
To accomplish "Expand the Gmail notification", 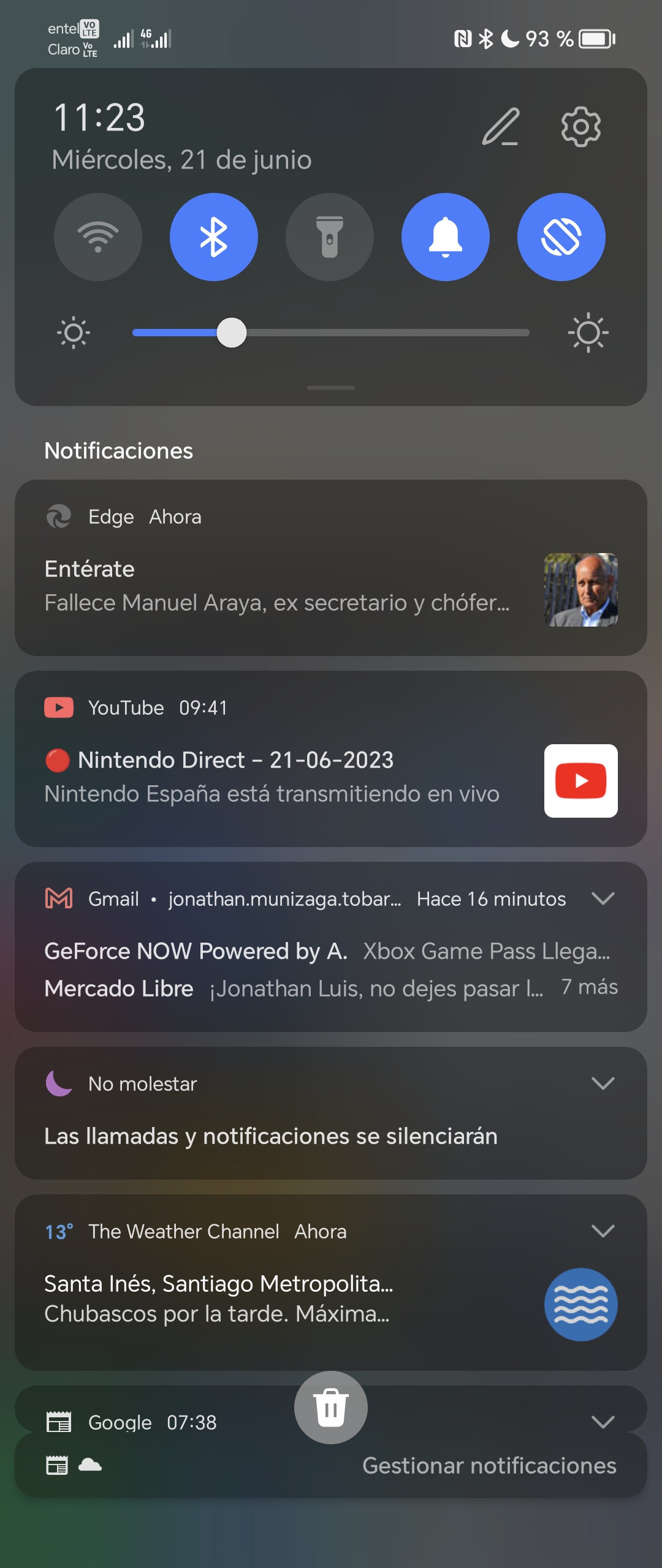I will (603, 899).
